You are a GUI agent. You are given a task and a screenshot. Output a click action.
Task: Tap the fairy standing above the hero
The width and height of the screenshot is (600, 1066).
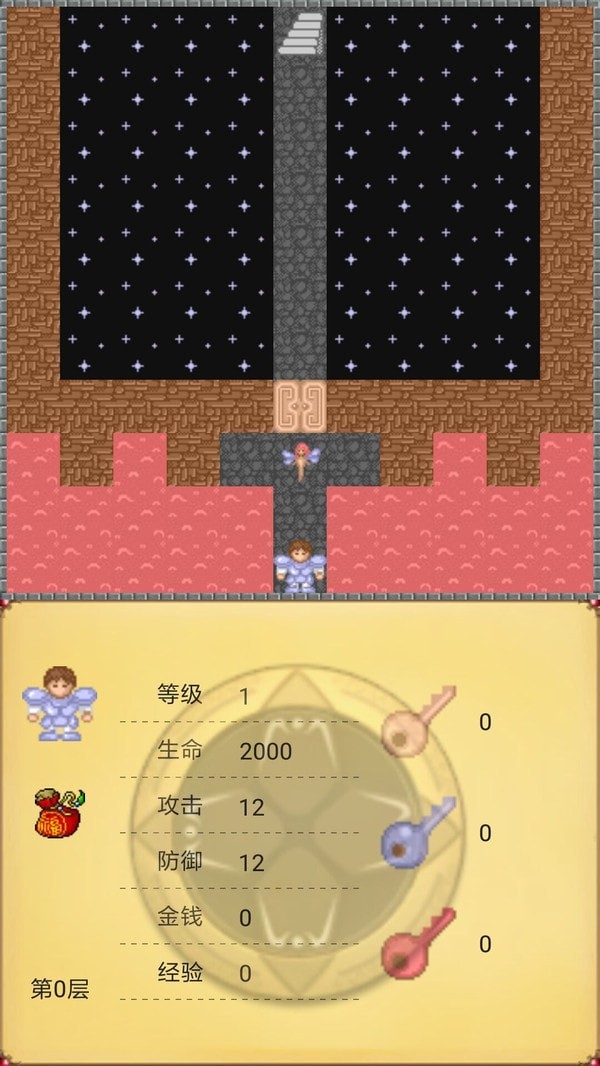tap(299, 460)
